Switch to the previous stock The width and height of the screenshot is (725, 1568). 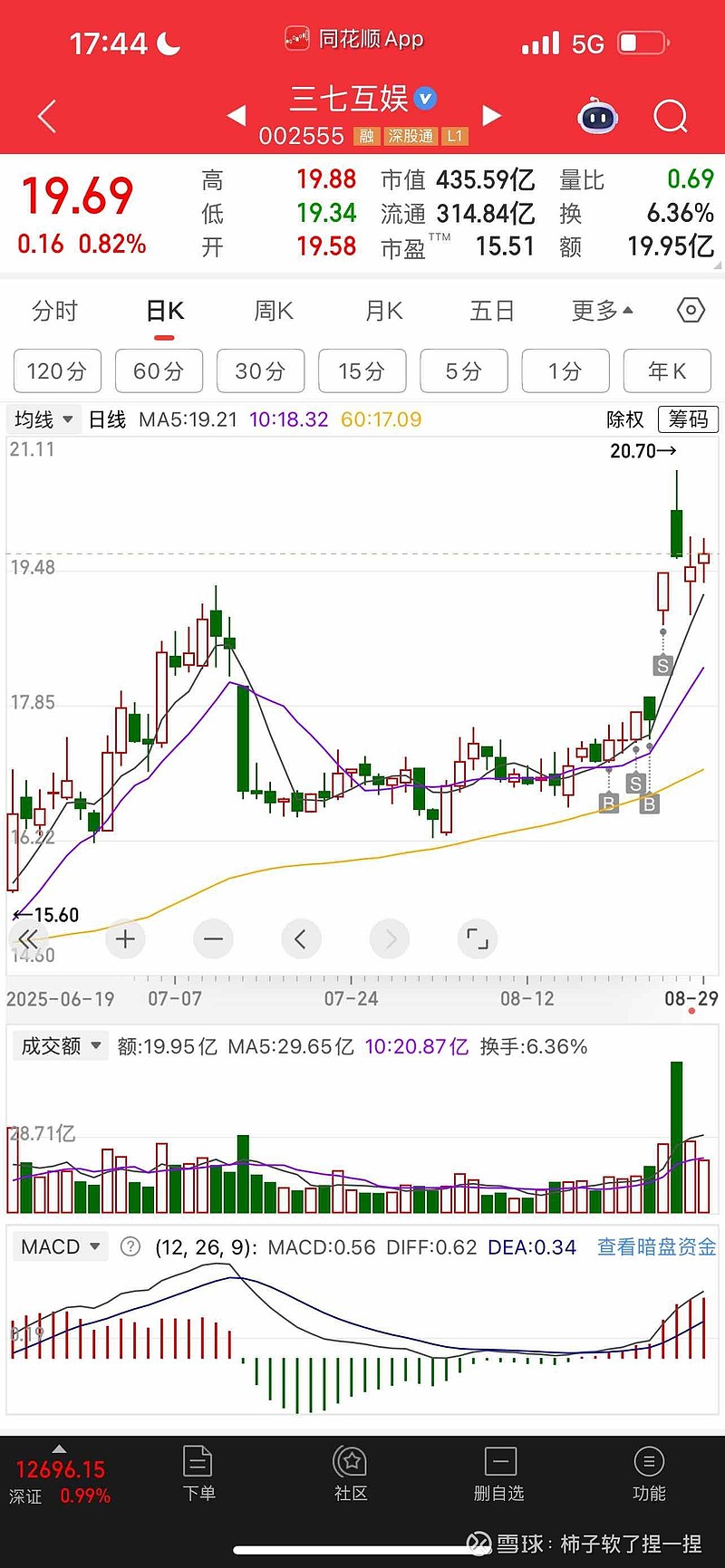(237, 116)
